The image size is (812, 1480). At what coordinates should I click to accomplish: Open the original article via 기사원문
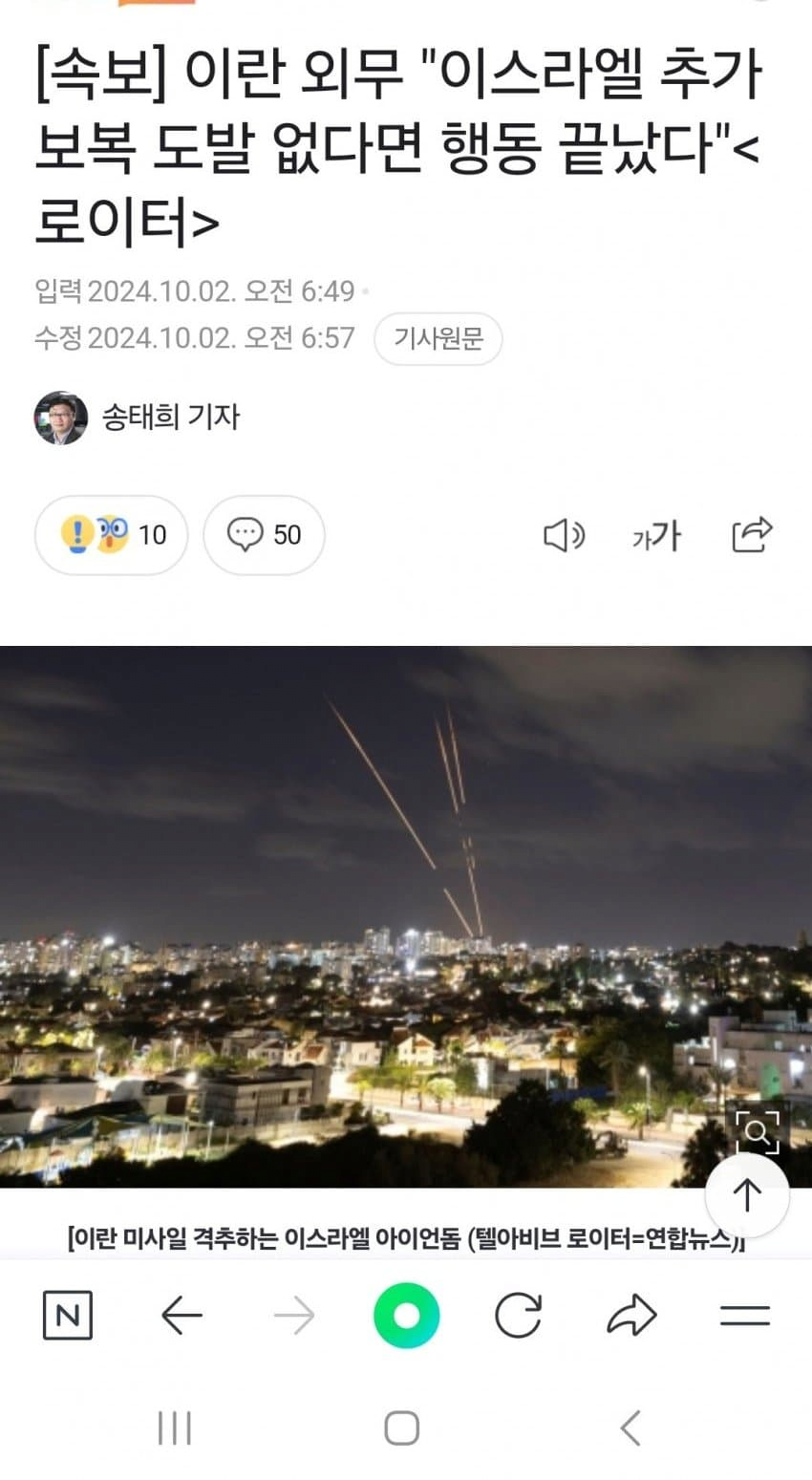coord(438,338)
